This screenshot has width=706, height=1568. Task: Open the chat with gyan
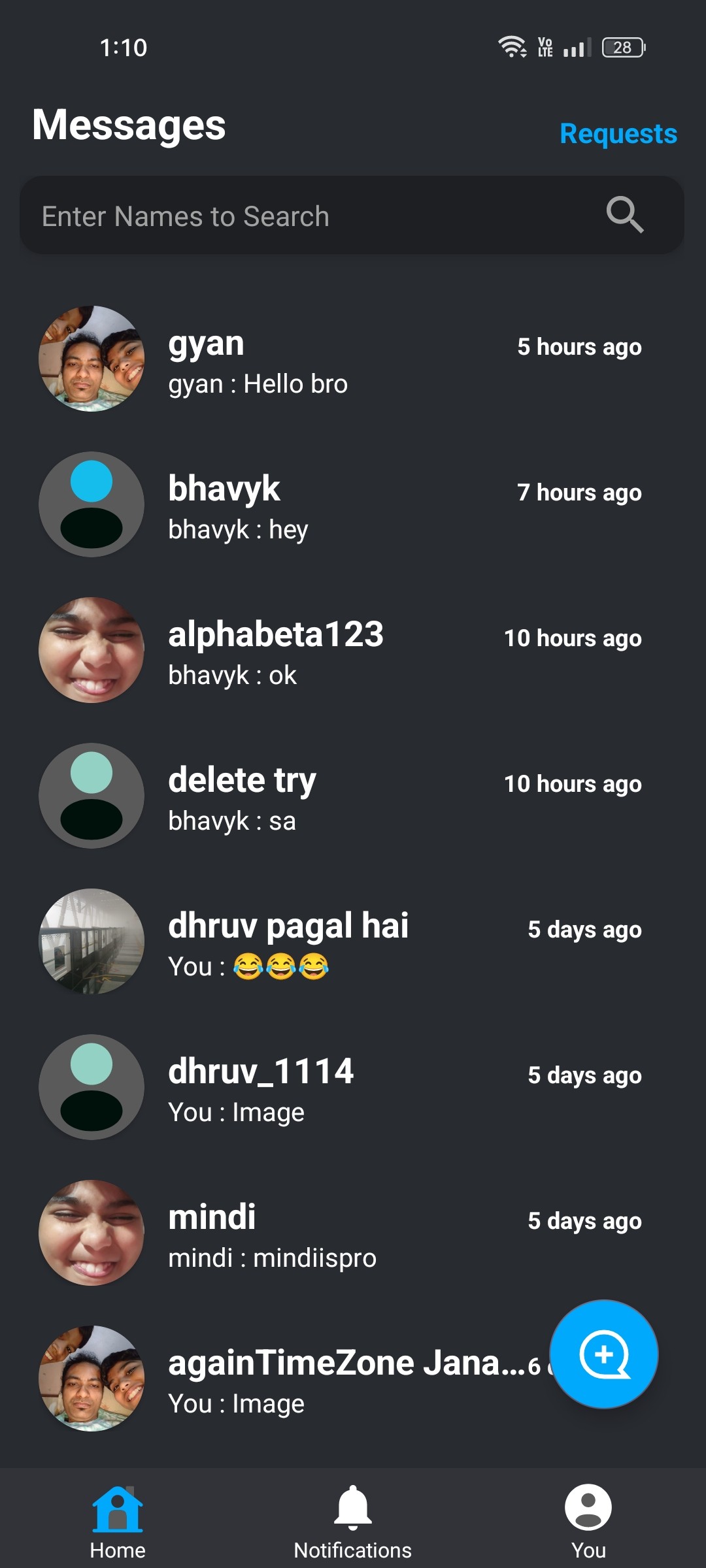353,359
